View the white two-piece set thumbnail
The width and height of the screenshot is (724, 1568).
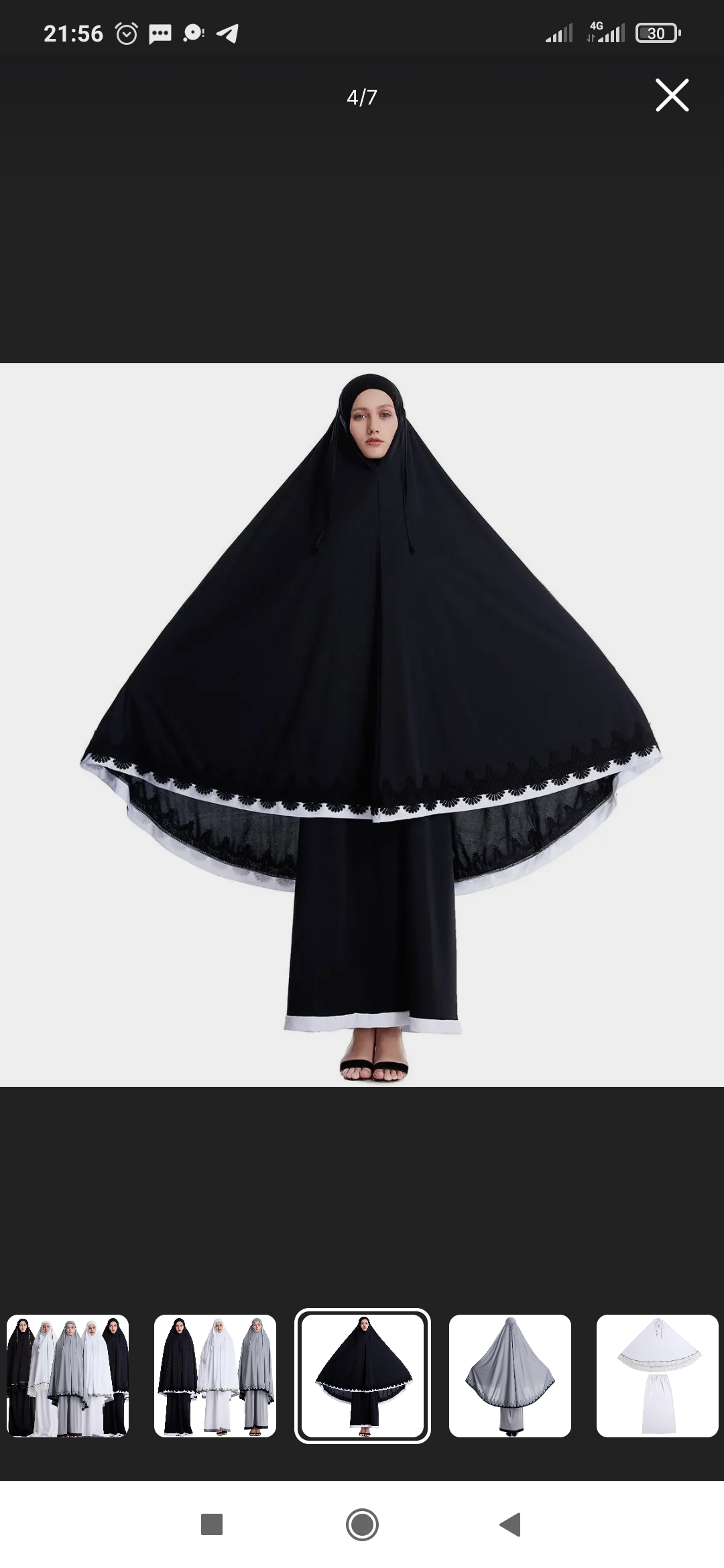point(658,1376)
